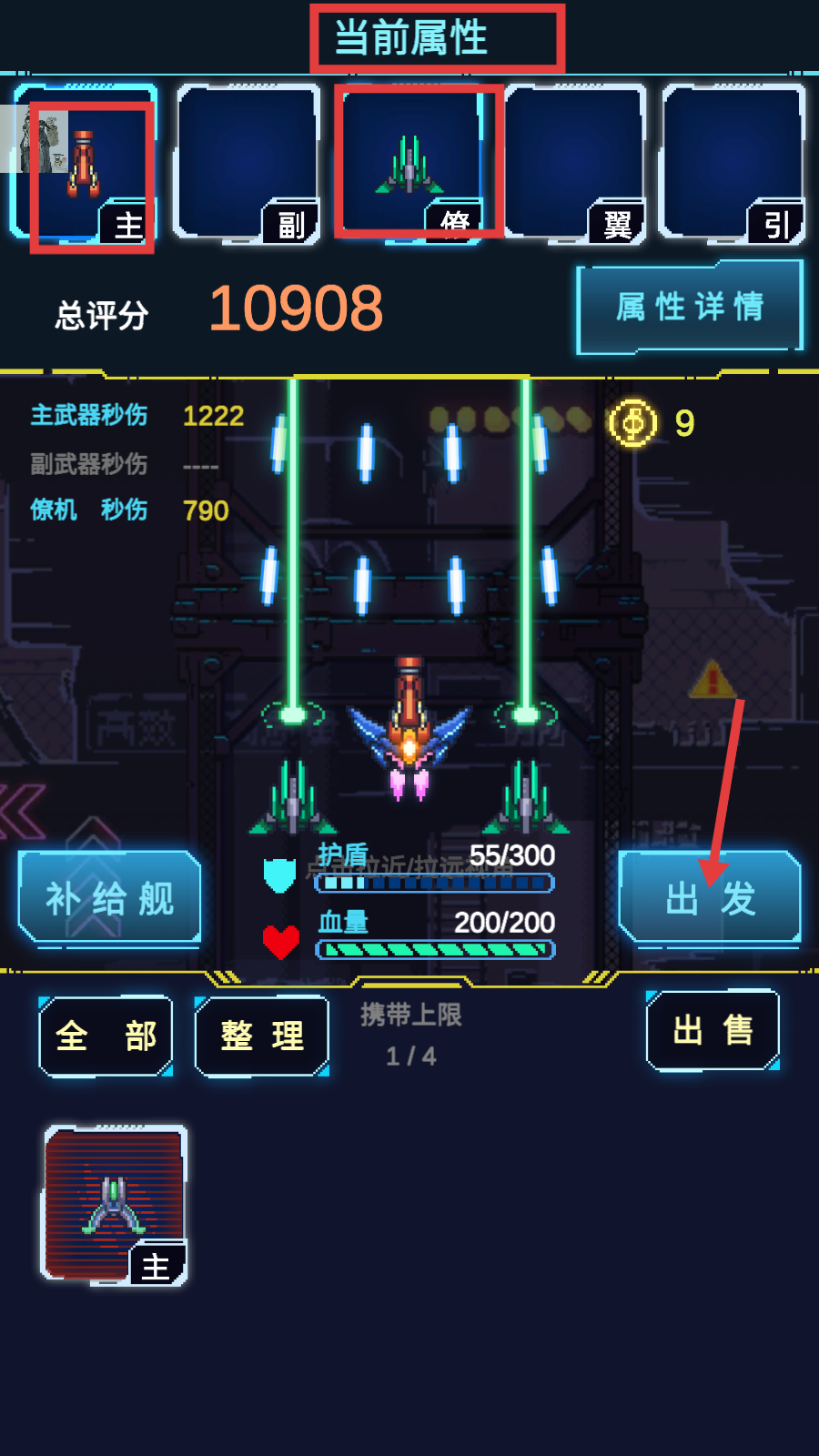Select the 僚 wingman slot
Image resolution: width=819 pixels, height=1456 pixels.
click(411, 164)
